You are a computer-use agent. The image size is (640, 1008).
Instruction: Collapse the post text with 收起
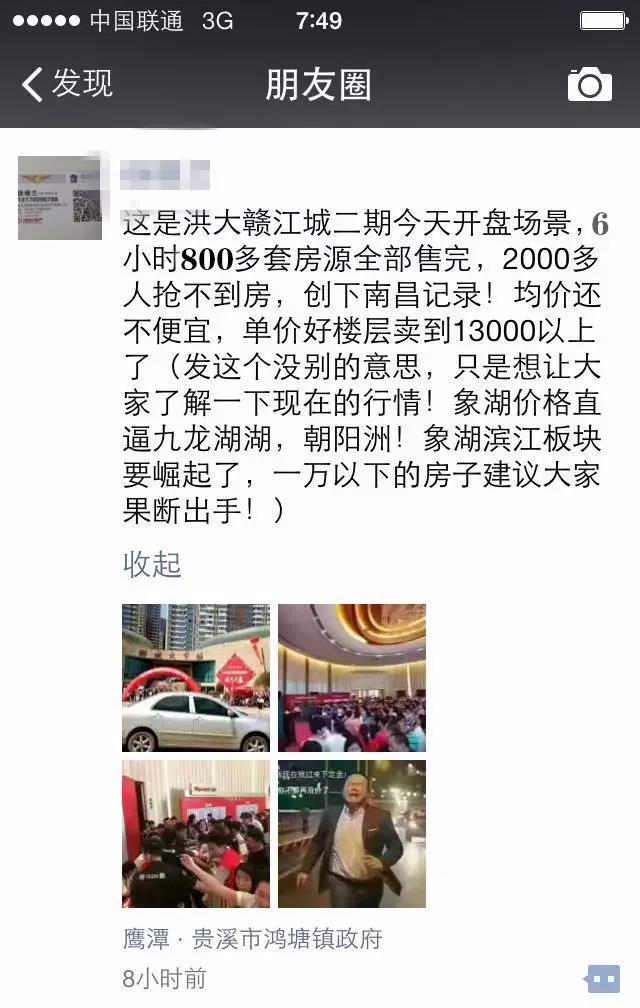(152, 564)
